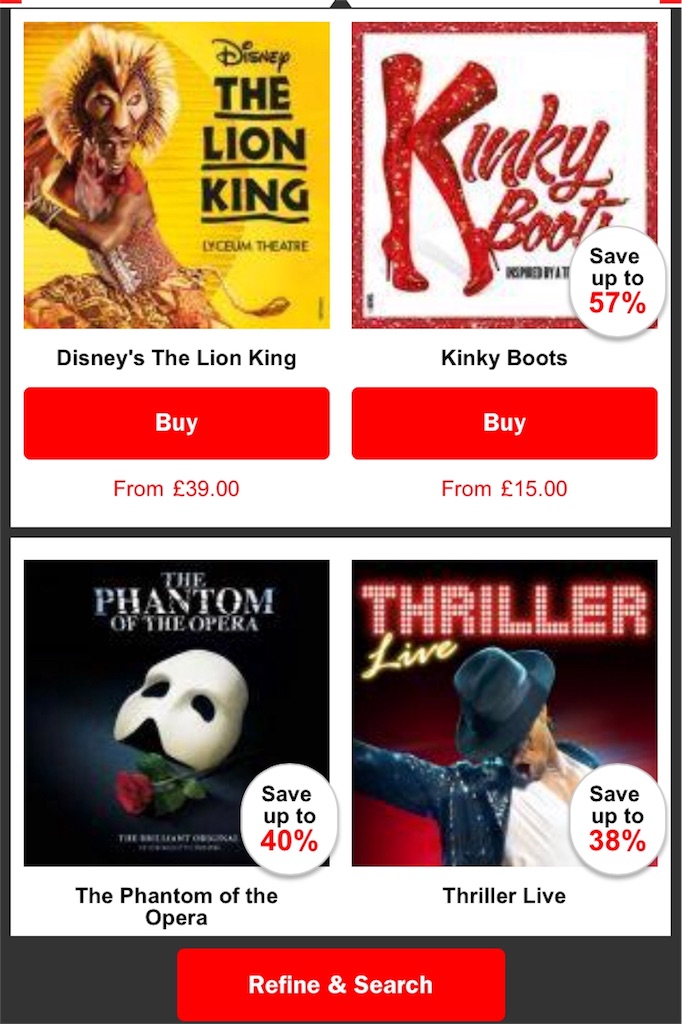This screenshot has height=1024, width=682.
Task: Tap the Refine & Search button
Action: click(x=340, y=984)
